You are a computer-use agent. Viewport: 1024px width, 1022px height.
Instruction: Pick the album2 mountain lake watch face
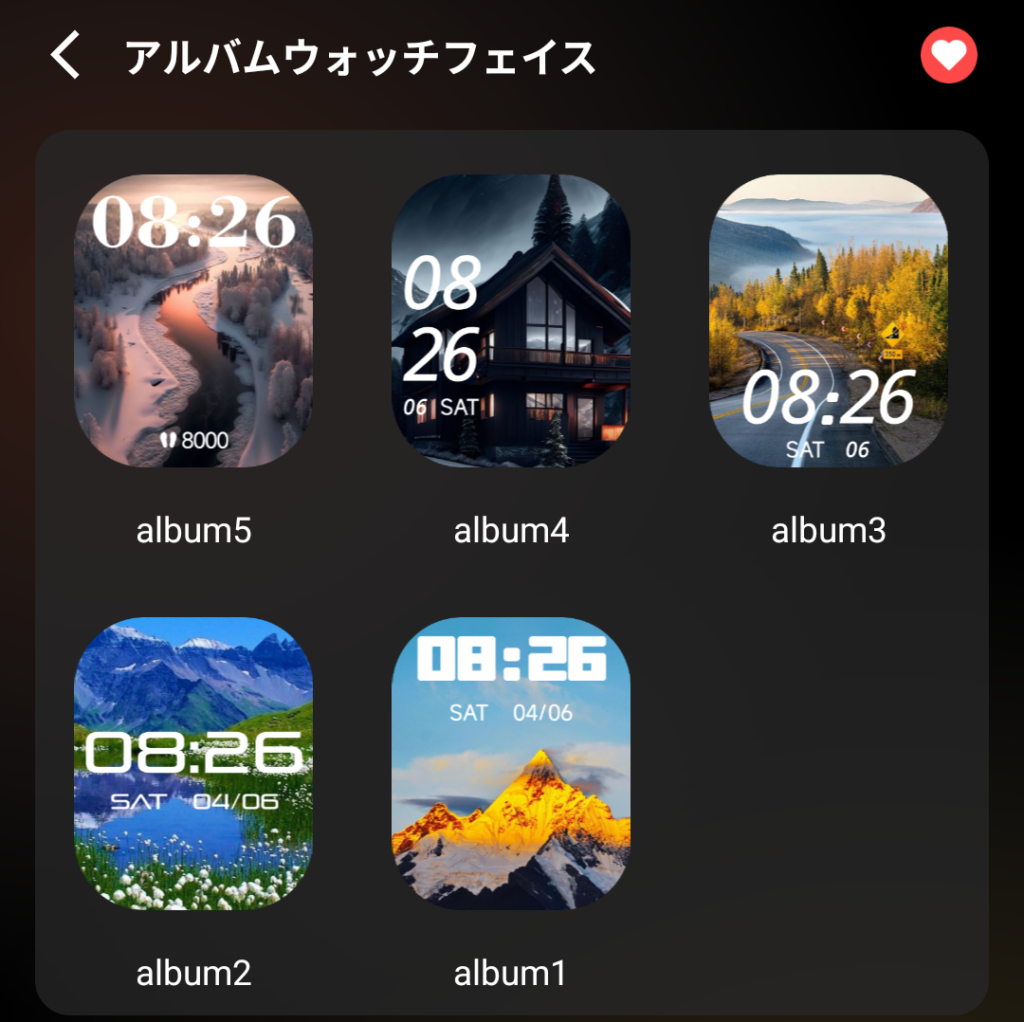[x=193, y=763]
